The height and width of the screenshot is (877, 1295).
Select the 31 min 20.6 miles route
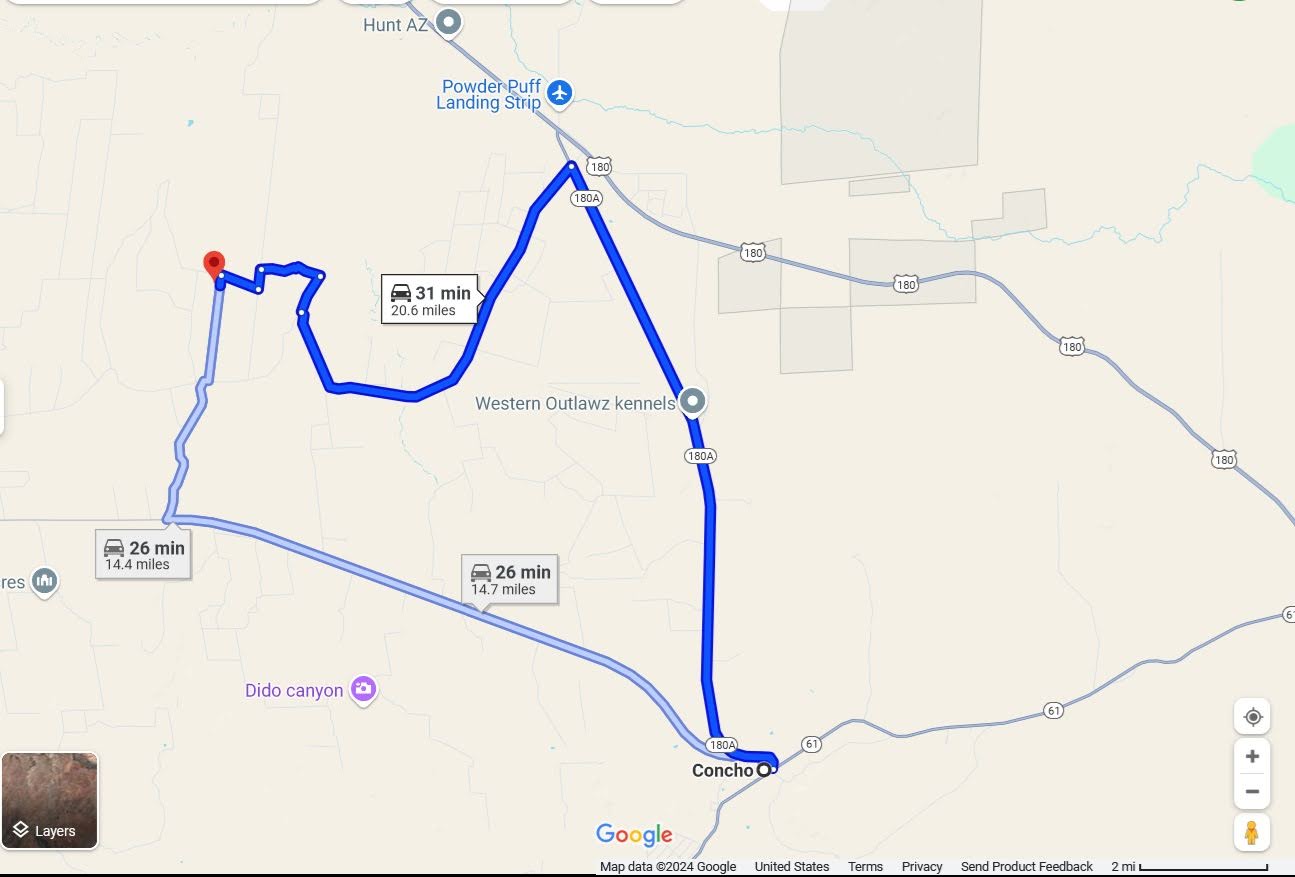[430, 299]
